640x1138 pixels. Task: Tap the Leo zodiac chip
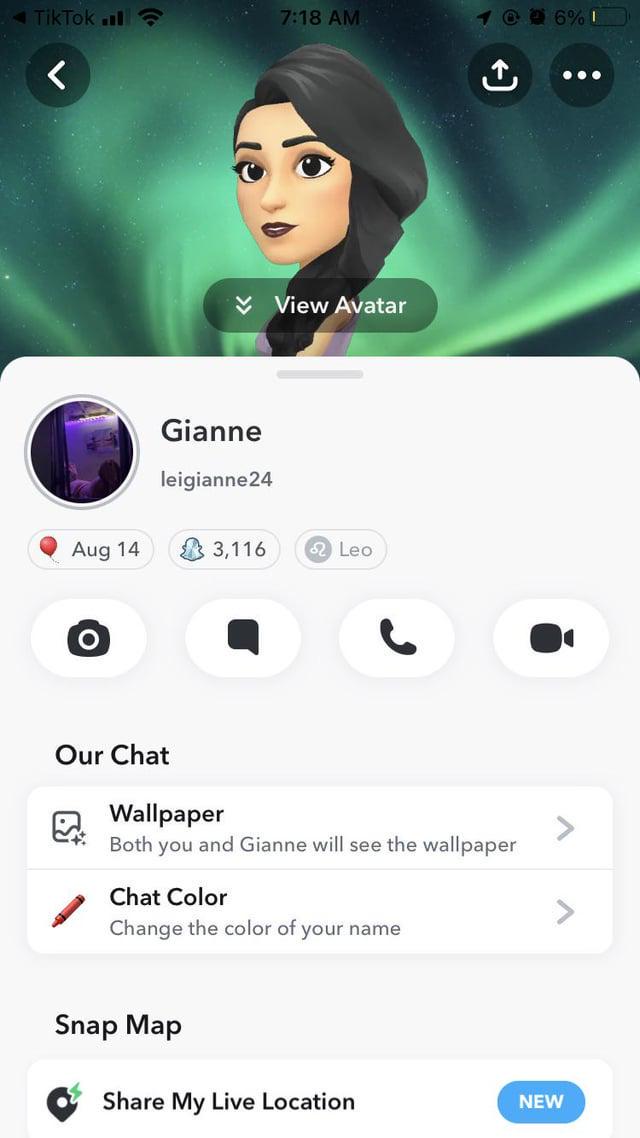coord(340,549)
